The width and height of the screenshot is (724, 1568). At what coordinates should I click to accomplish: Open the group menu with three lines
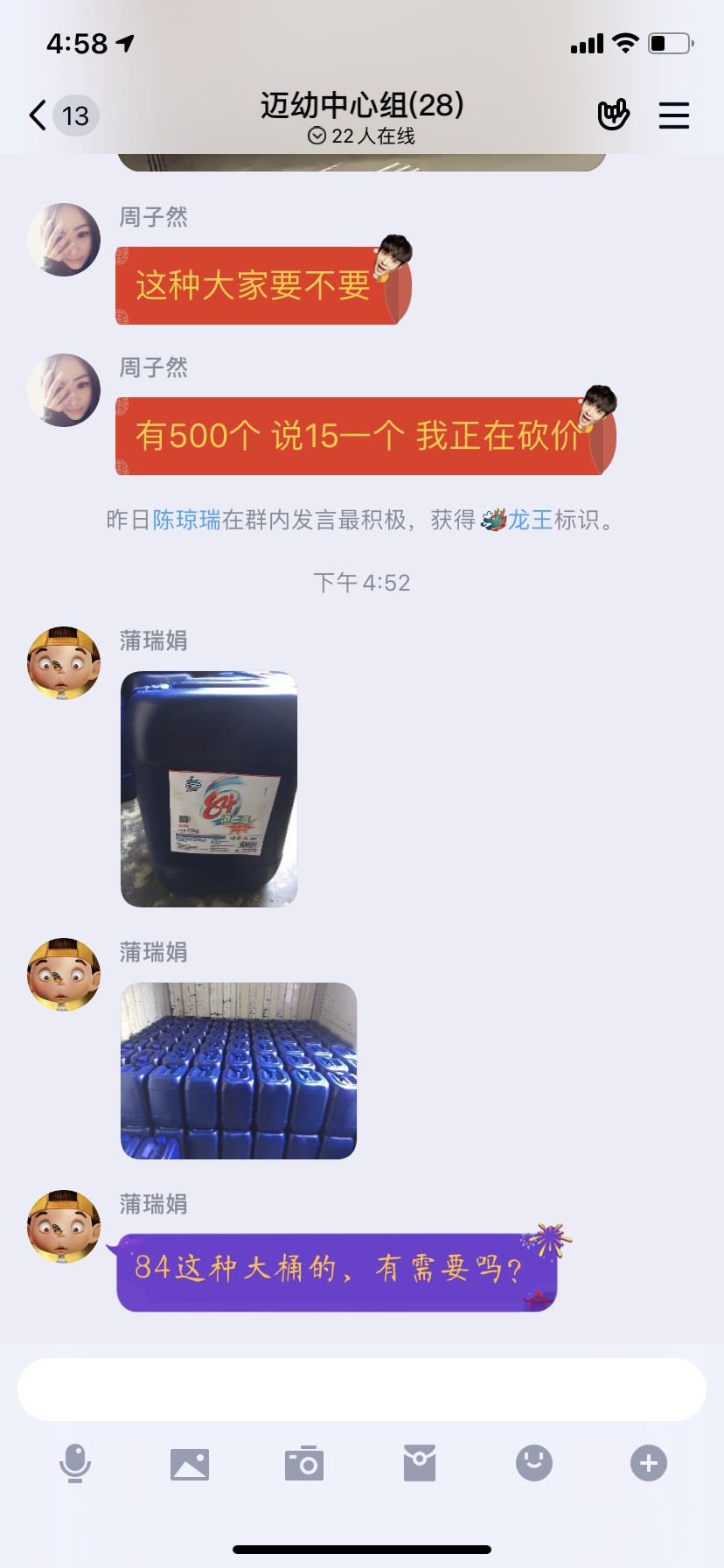click(x=673, y=115)
